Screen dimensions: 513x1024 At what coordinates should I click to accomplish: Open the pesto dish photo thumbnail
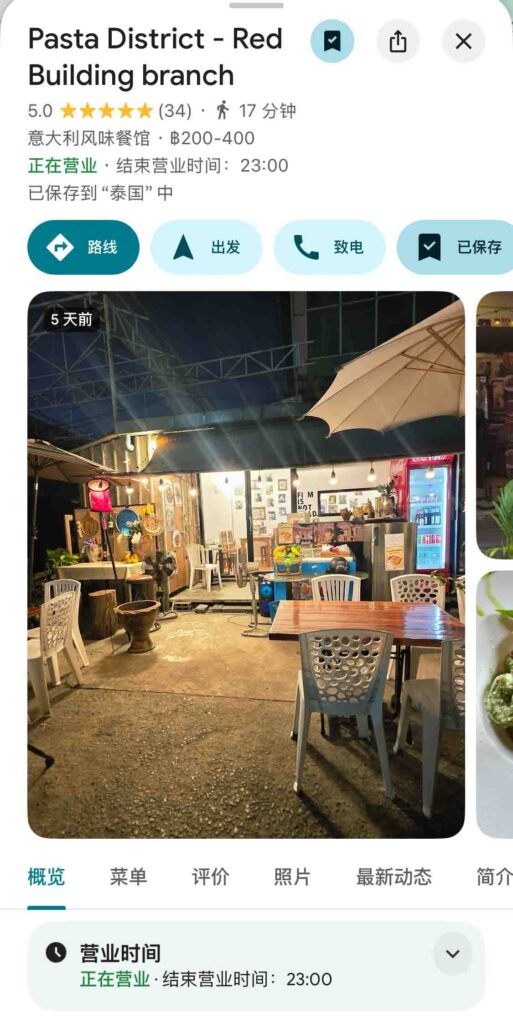click(x=495, y=705)
